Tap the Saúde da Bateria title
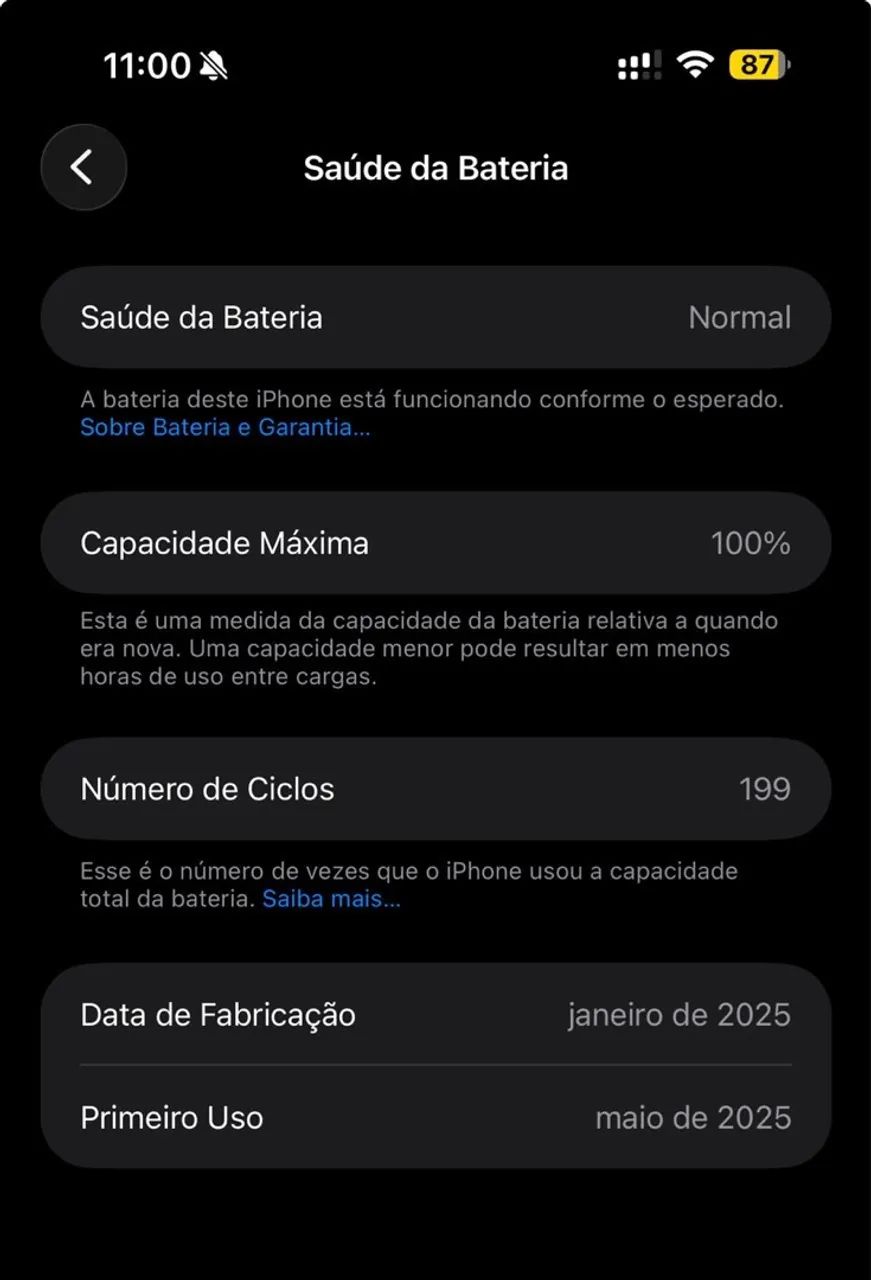The width and height of the screenshot is (871, 1280). point(435,167)
